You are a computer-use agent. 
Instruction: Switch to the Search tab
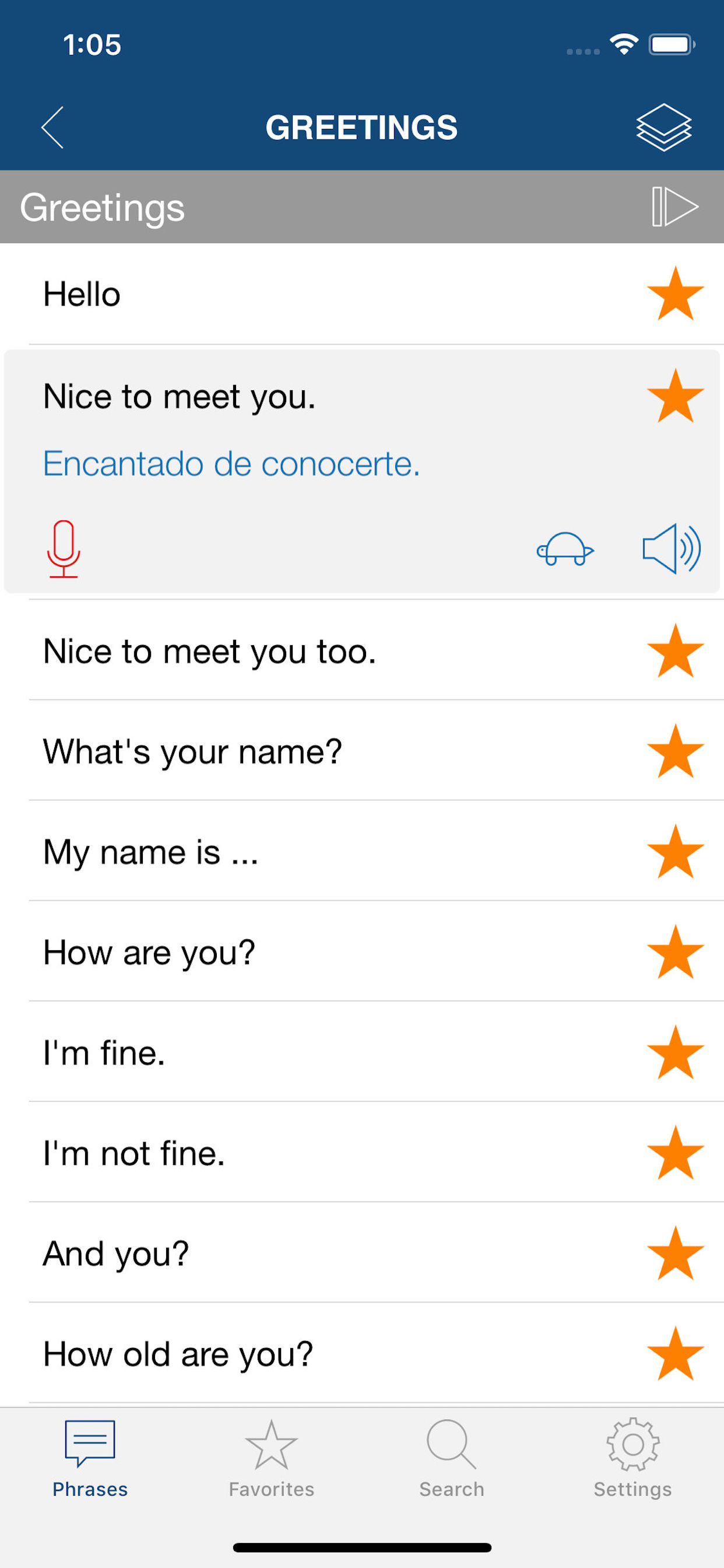click(x=451, y=1459)
